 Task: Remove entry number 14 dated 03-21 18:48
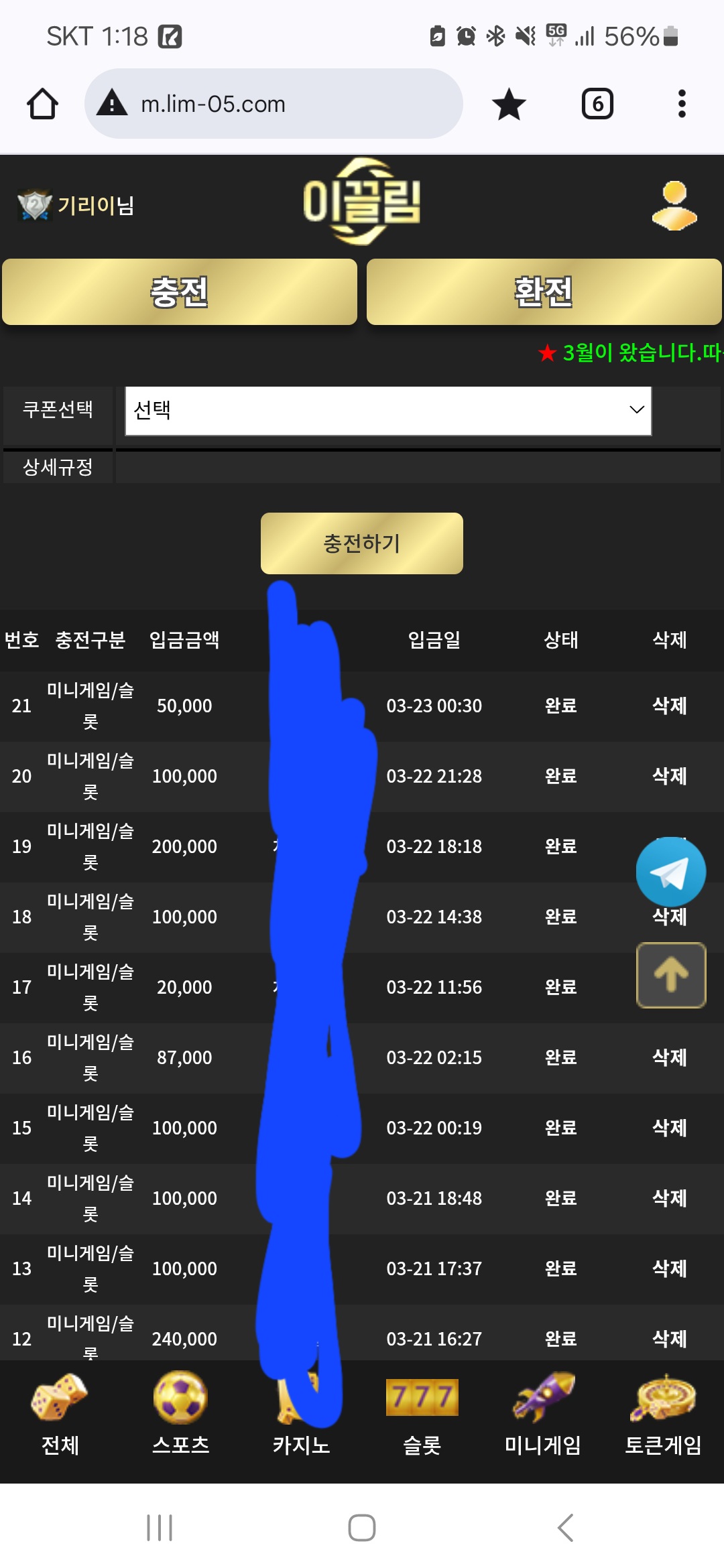(669, 1198)
